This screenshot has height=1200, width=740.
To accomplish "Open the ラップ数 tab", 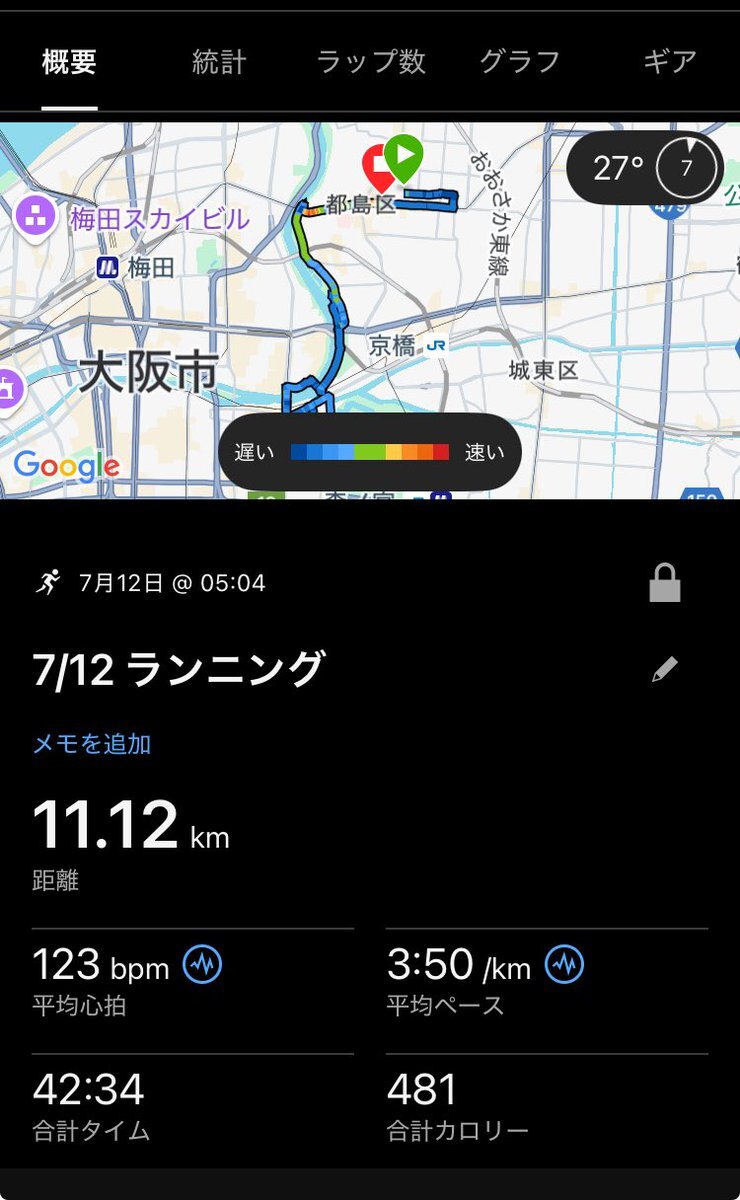I will [371, 62].
